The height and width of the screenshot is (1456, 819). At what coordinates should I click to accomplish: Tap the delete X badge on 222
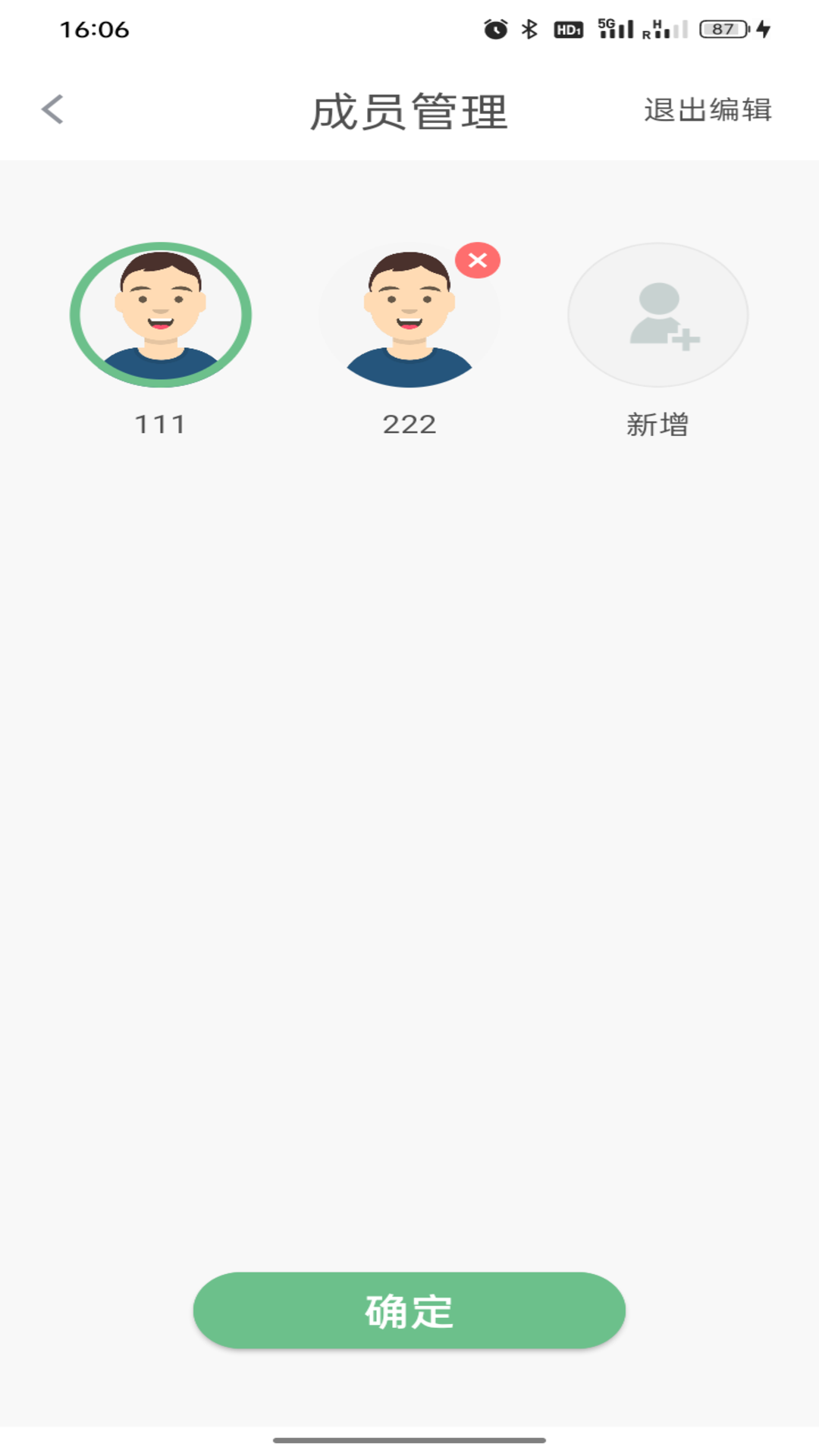(x=477, y=259)
